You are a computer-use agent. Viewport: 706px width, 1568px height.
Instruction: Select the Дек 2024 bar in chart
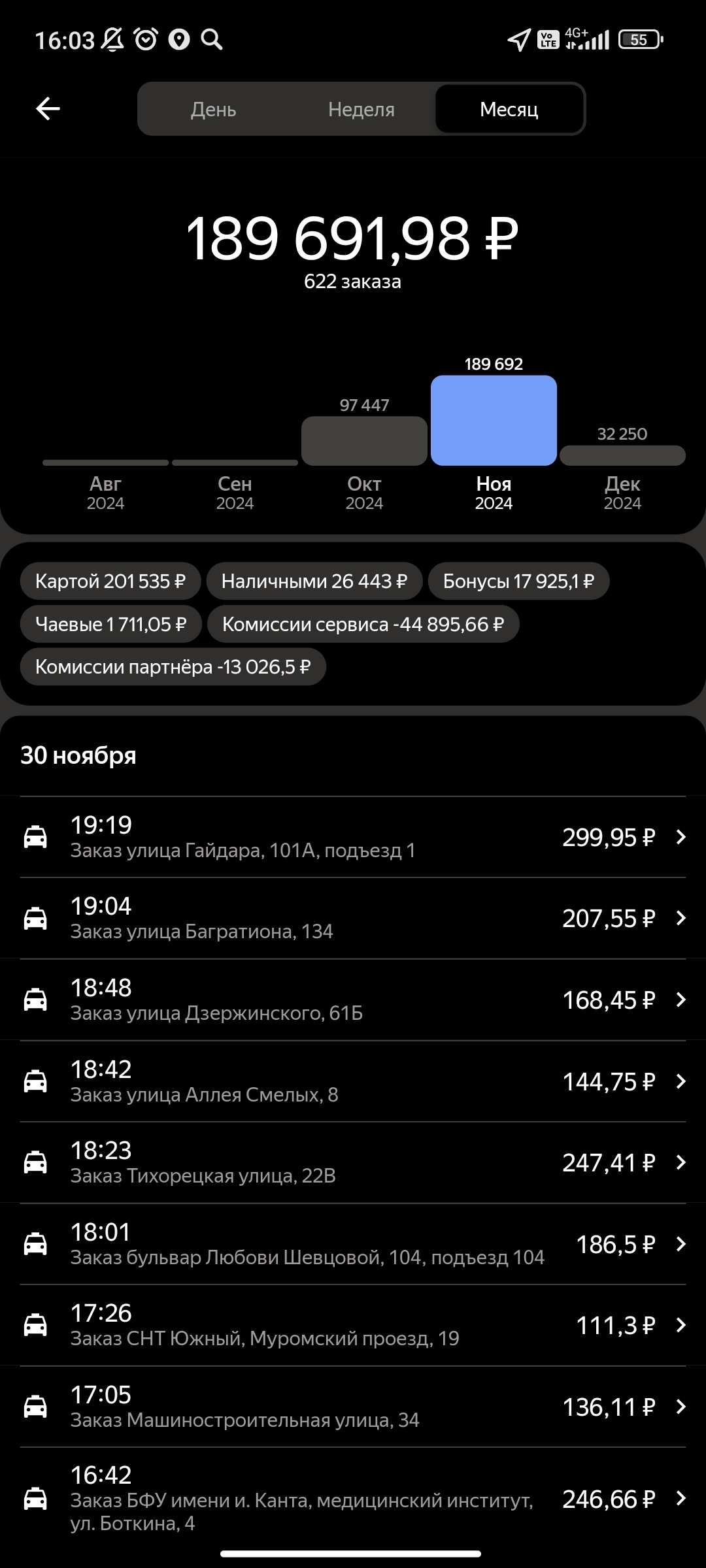point(622,455)
